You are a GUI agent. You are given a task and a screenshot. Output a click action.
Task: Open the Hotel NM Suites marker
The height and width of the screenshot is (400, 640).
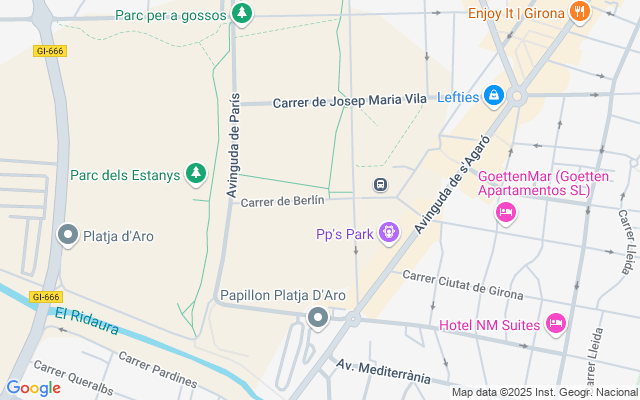(x=556, y=324)
